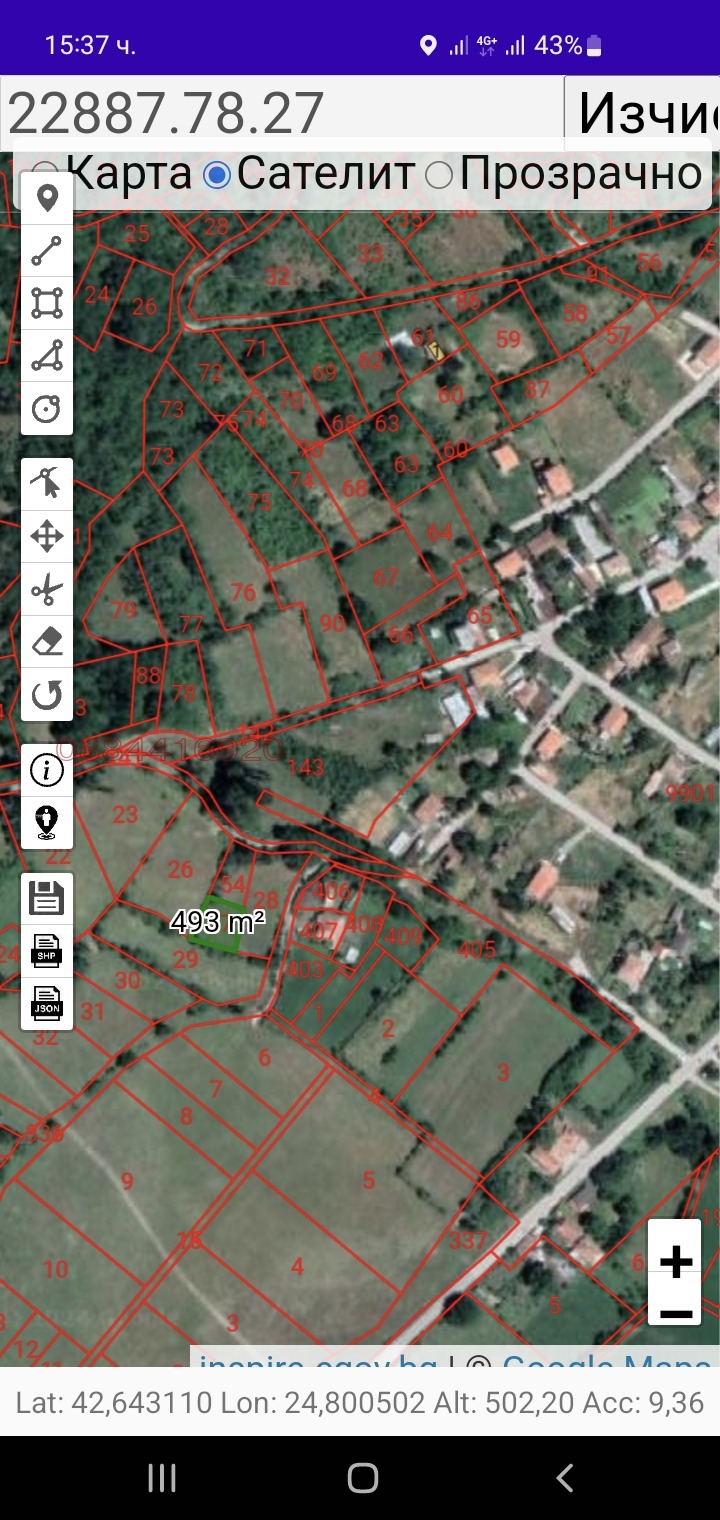Activate the rectangle drawing tool
Image resolution: width=720 pixels, height=1520 pixels.
pyautogui.click(x=47, y=303)
